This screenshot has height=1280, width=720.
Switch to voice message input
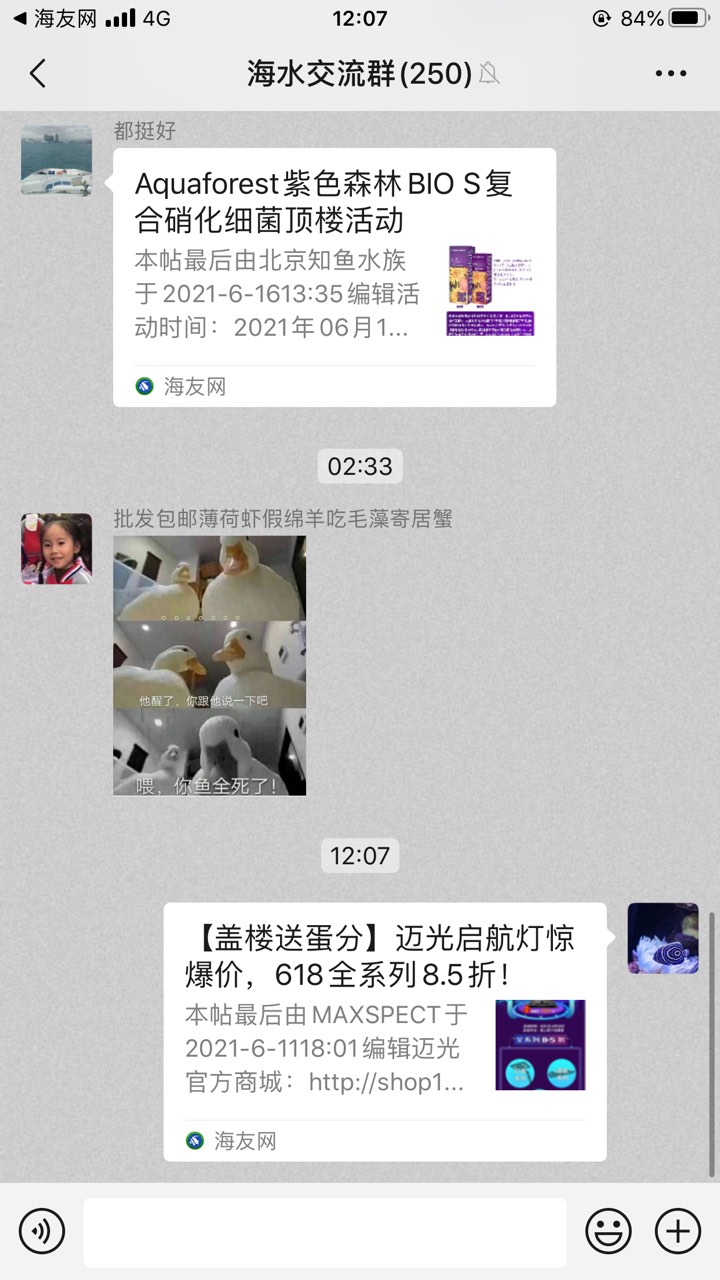(x=41, y=1230)
